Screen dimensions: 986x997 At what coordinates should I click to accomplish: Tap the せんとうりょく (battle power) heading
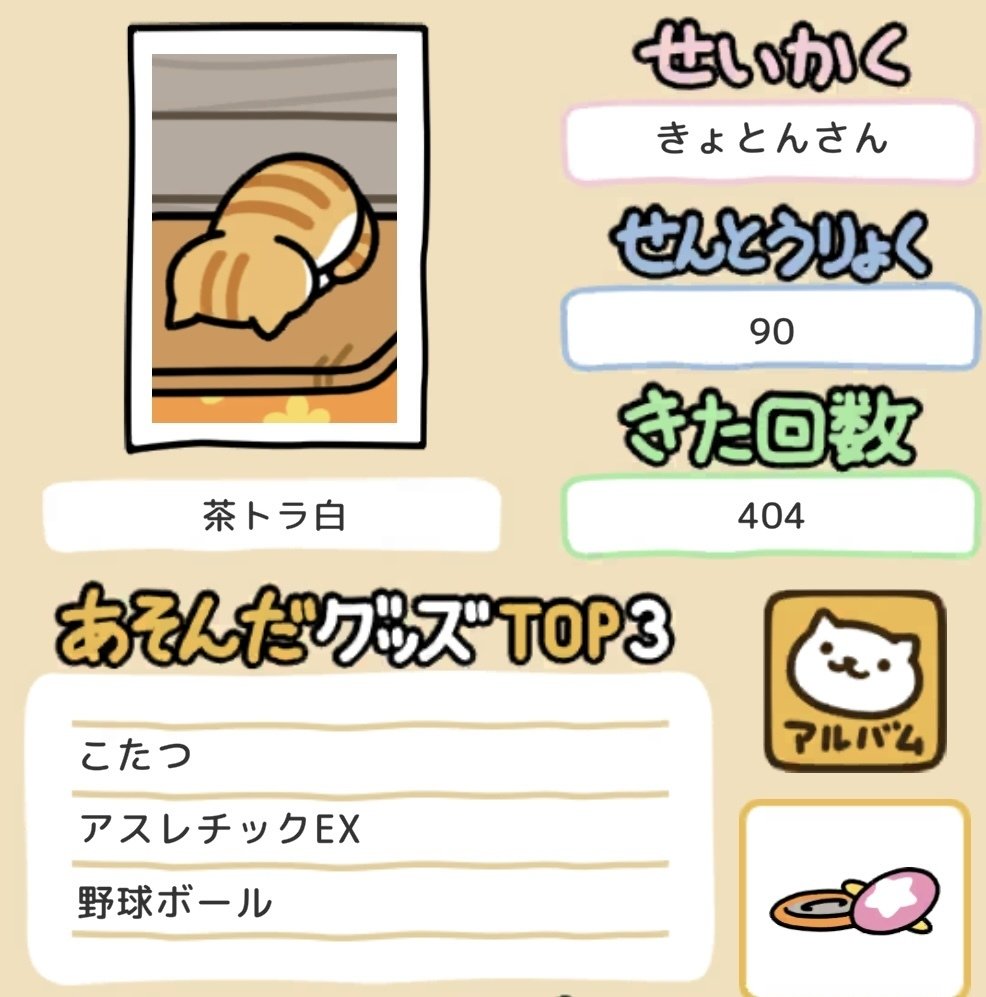point(772,240)
